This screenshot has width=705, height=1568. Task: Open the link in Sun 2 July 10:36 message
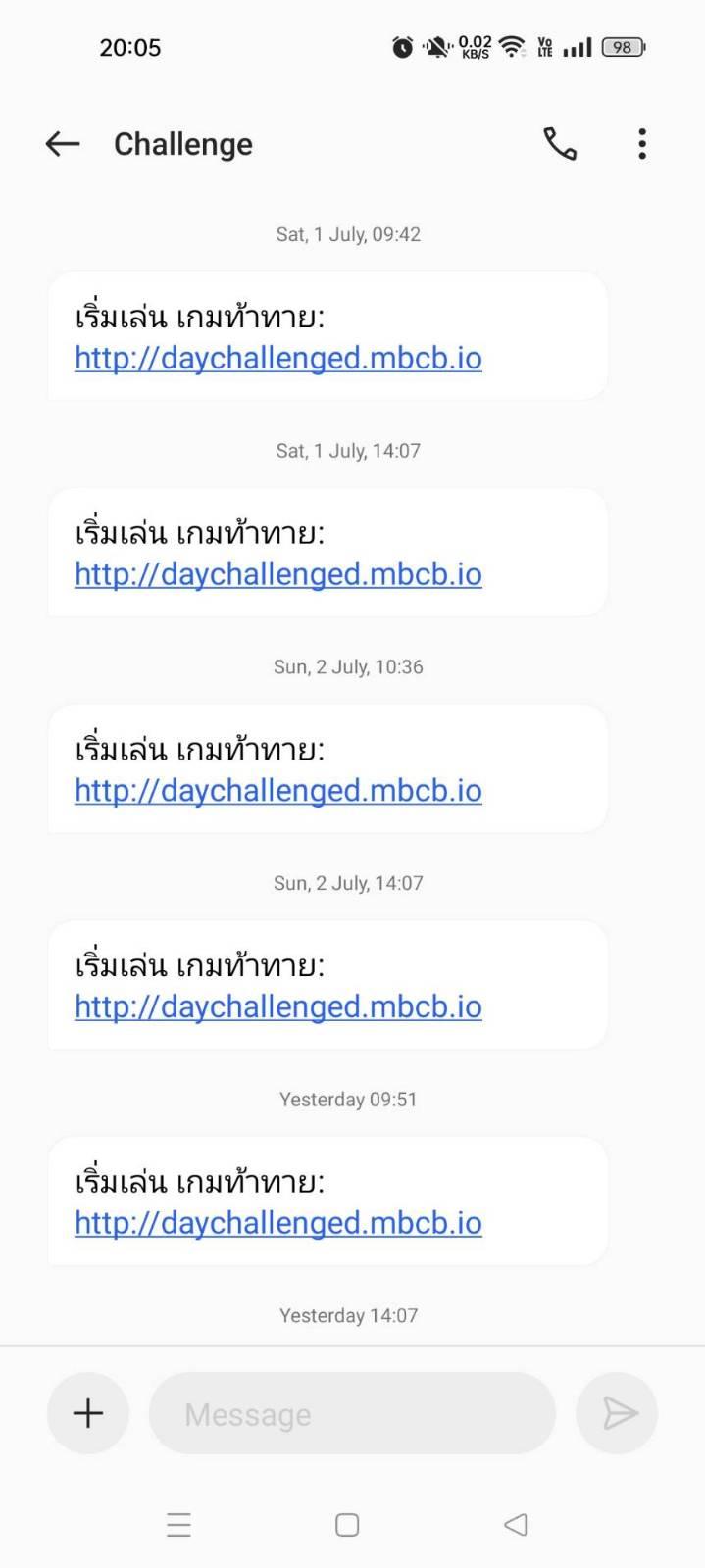pos(278,791)
